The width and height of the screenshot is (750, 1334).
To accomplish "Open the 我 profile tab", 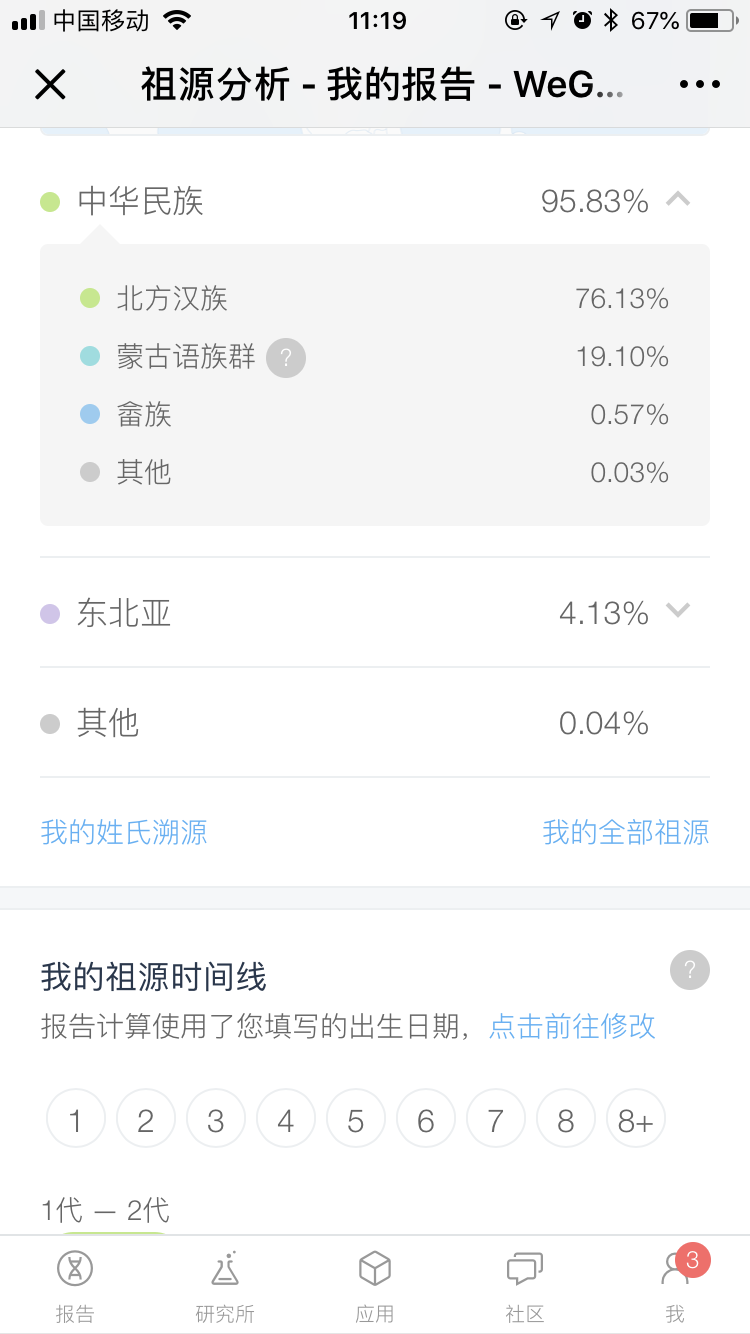I will (676, 1285).
